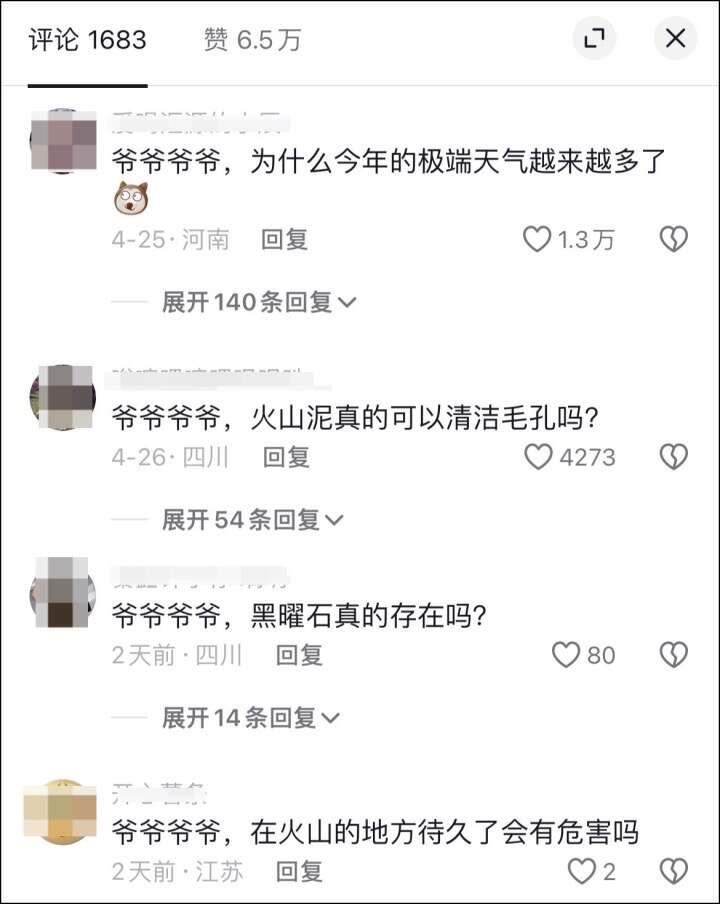Expand 展开14条回复
This screenshot has width=720, height=904.
click(252, 718)
